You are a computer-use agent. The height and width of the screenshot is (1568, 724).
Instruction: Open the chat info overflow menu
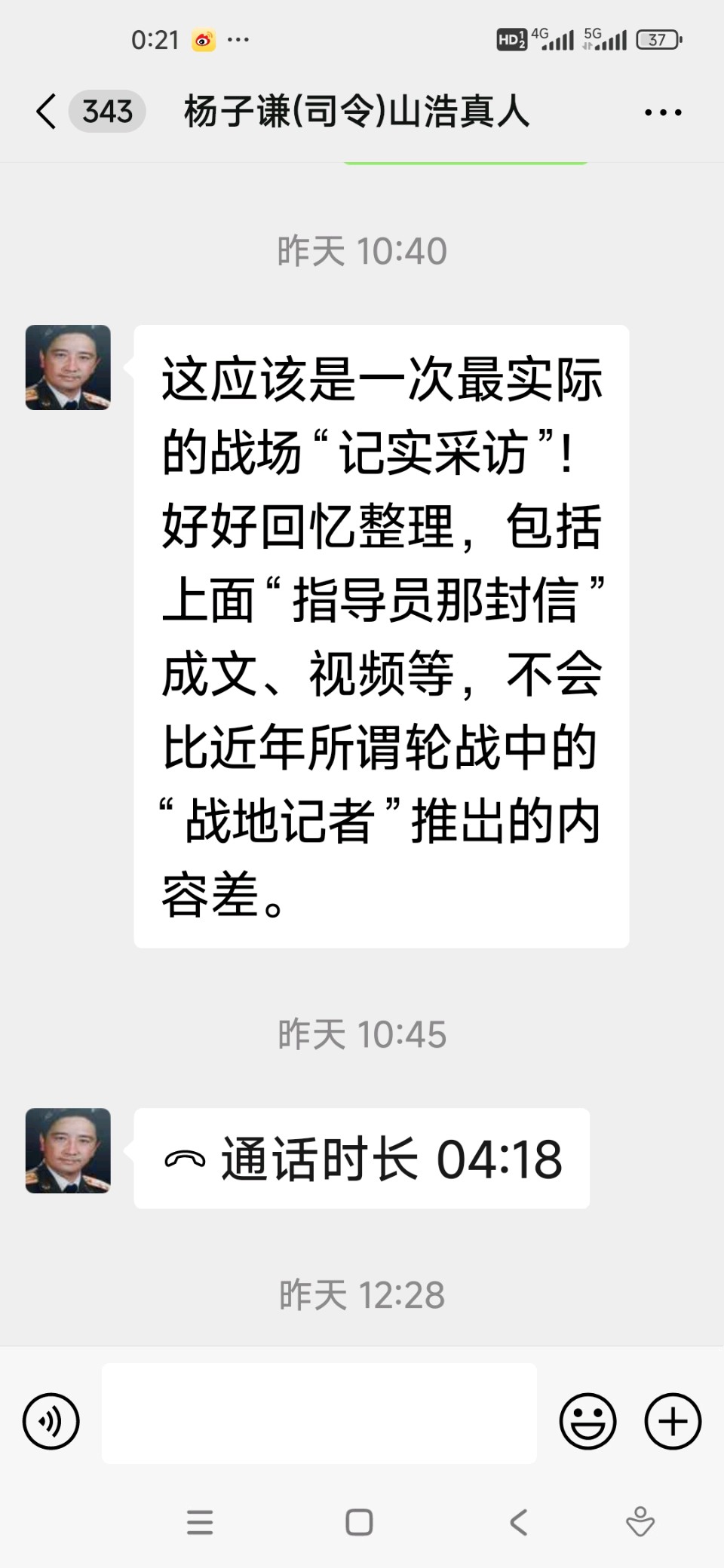[663, 112]
